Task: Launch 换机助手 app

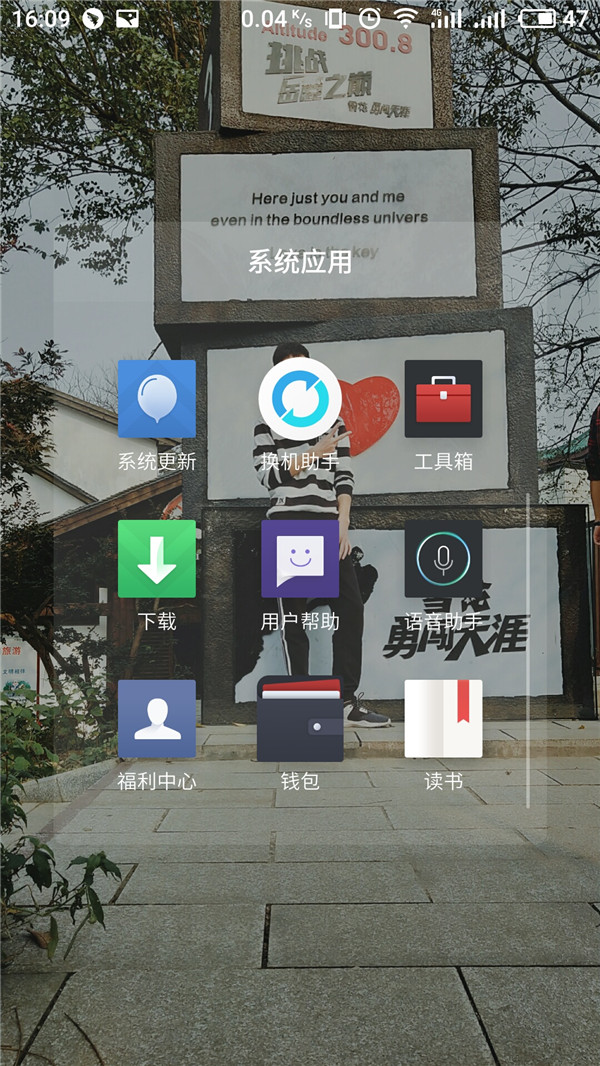Action: point(300,399)
